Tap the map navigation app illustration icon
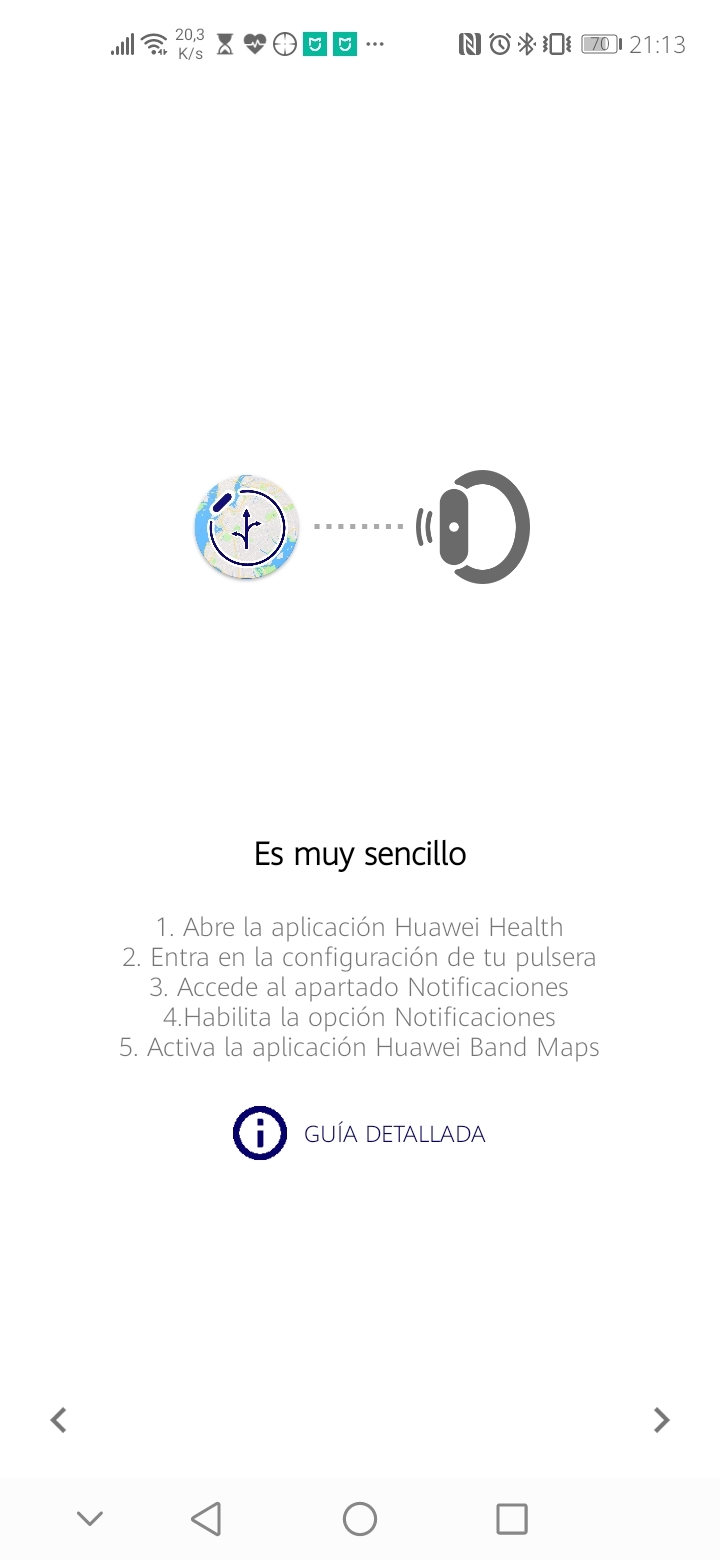The image size is (720, 1560). [246, 526]
